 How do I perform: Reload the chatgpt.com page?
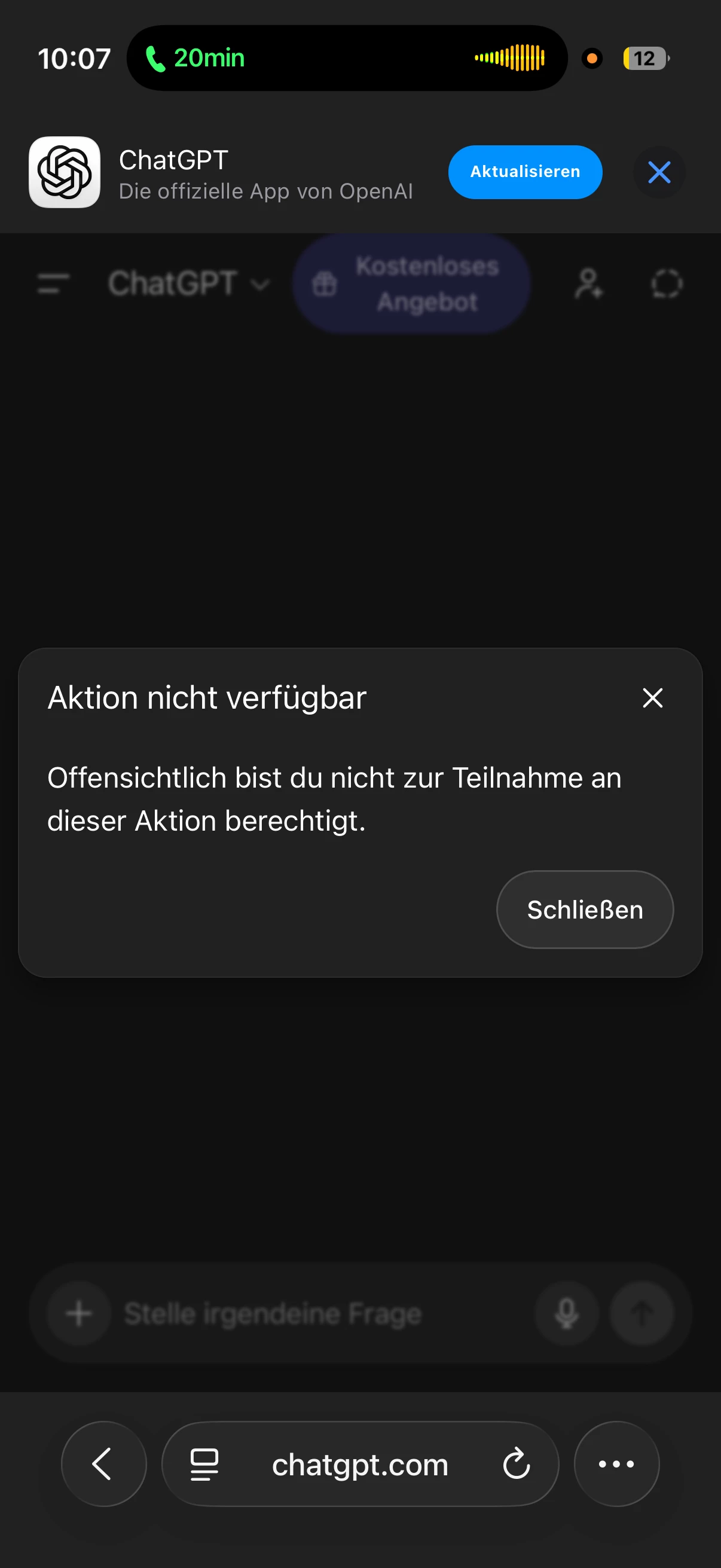pos(517,1463)
